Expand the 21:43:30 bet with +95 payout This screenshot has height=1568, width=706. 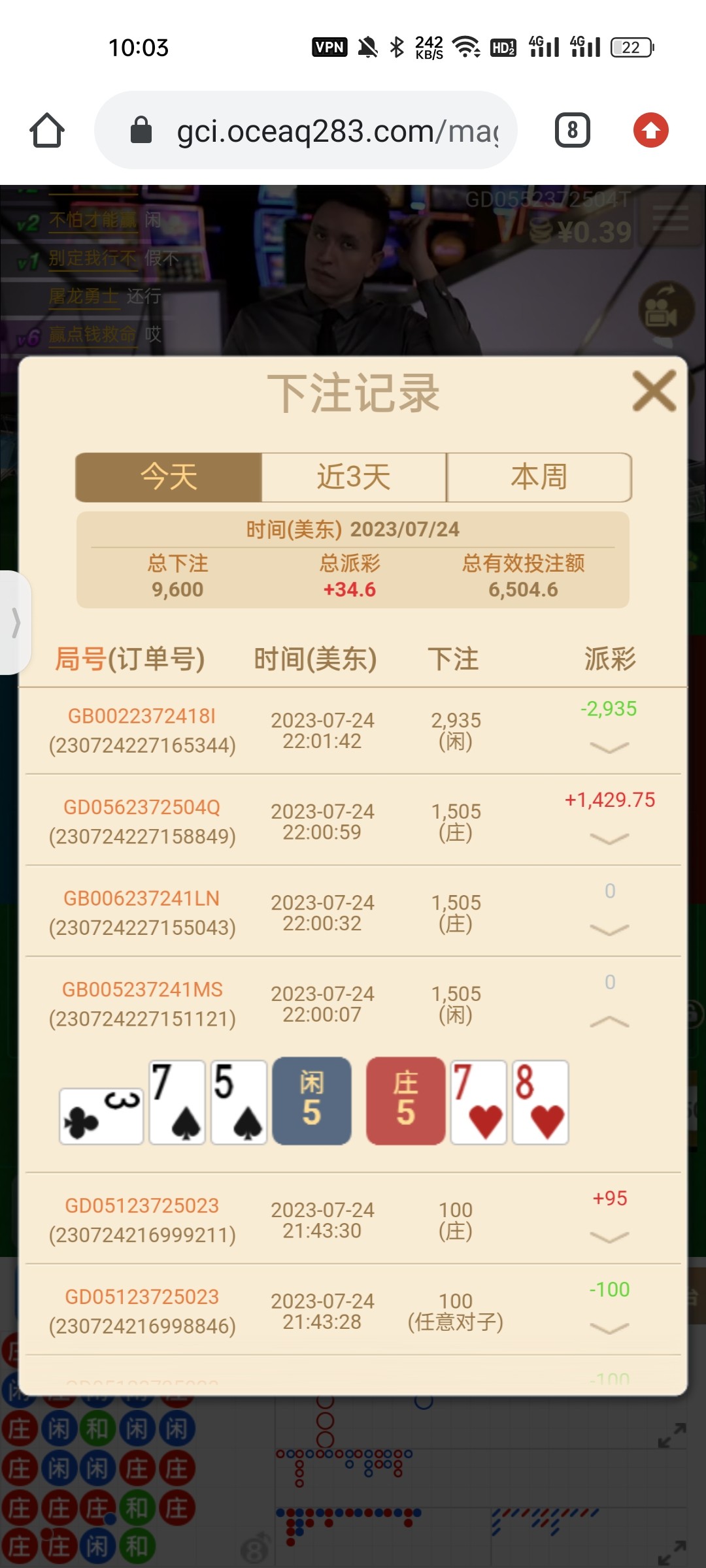tap(609, 1237)
